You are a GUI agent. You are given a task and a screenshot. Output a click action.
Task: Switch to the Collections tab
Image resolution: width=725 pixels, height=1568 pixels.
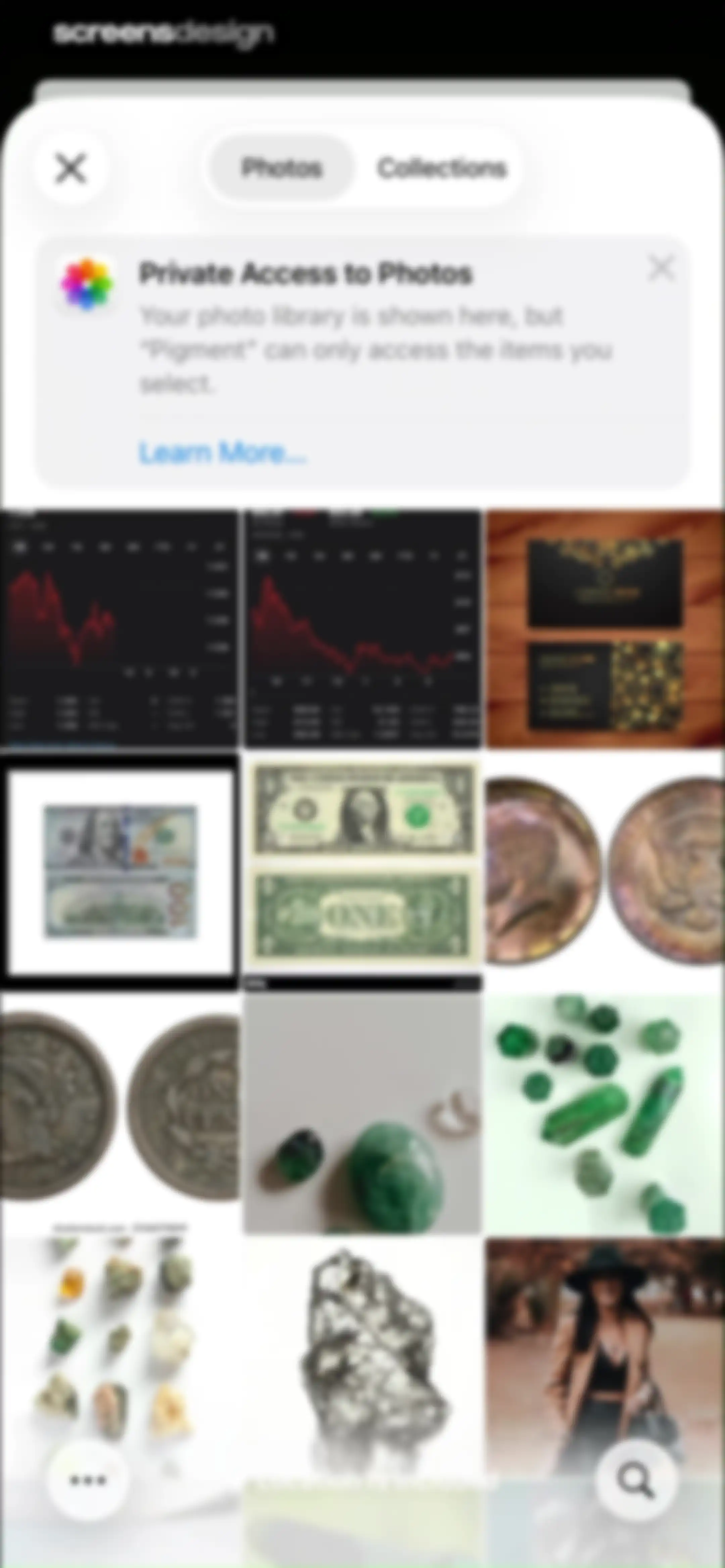pos(441,168)
